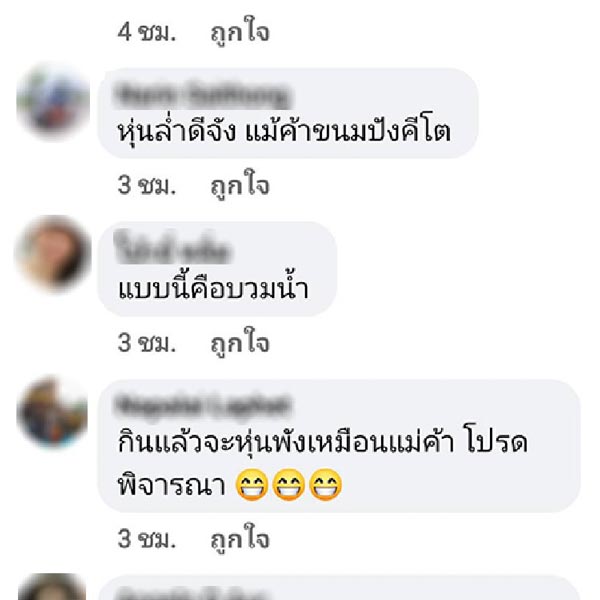Like the comment 'หุ่นล่ำดีจัง แม้ค้าขนมปังคีโต'

pyautogui.click(x=239, y=186)
